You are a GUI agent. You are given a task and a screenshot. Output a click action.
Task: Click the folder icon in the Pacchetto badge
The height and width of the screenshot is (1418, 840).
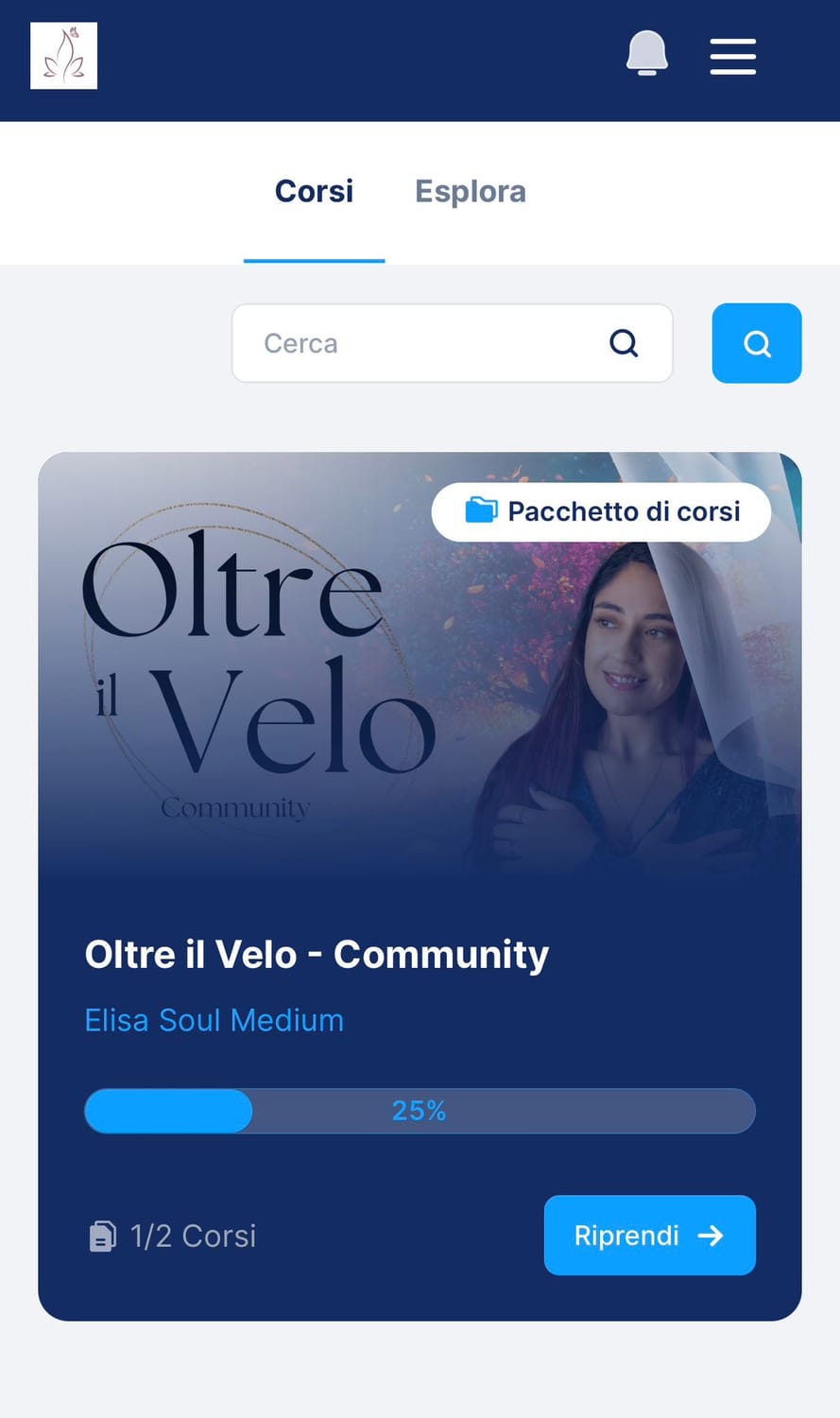(x=482, y=510)
